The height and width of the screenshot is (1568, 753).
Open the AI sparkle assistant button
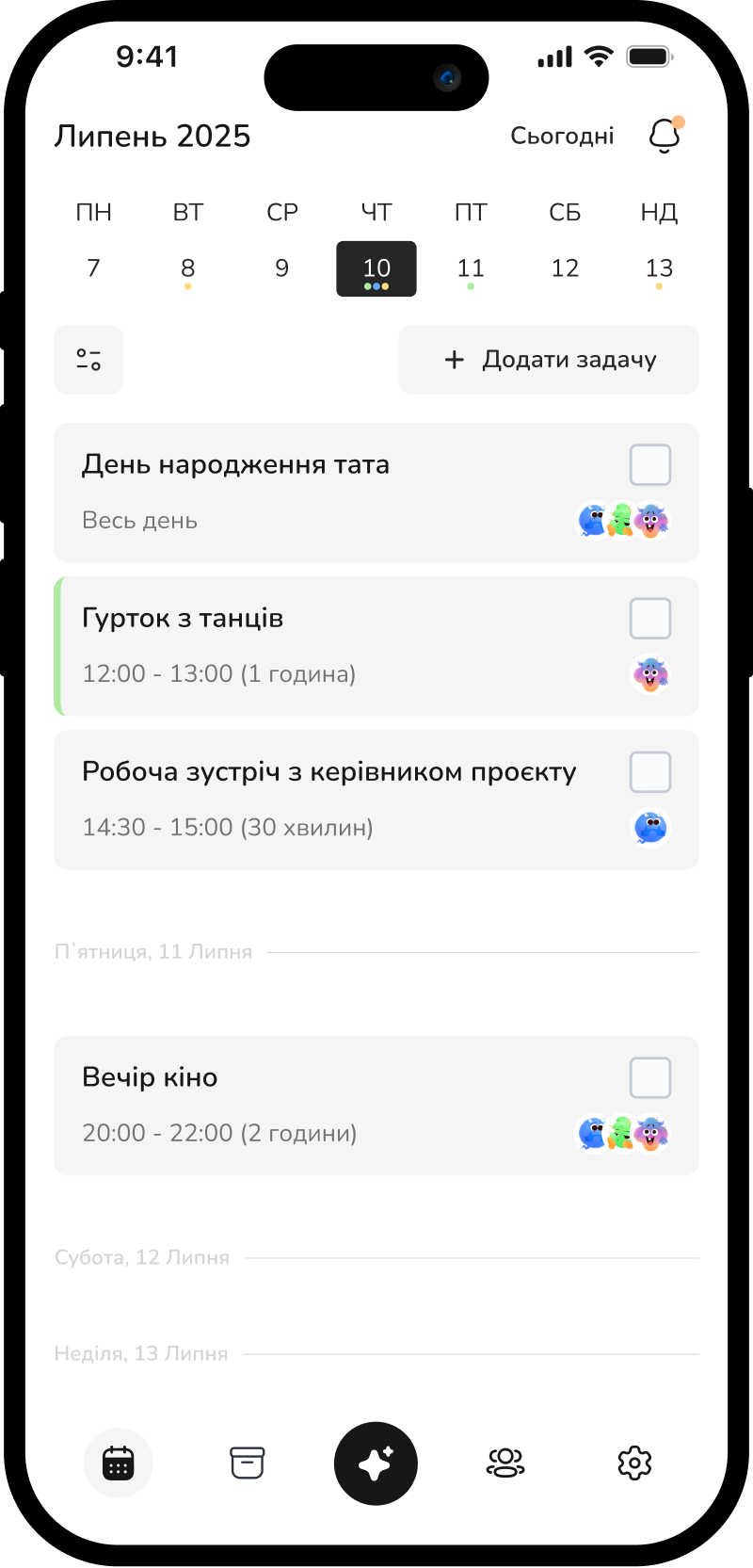pos(376,1463)
